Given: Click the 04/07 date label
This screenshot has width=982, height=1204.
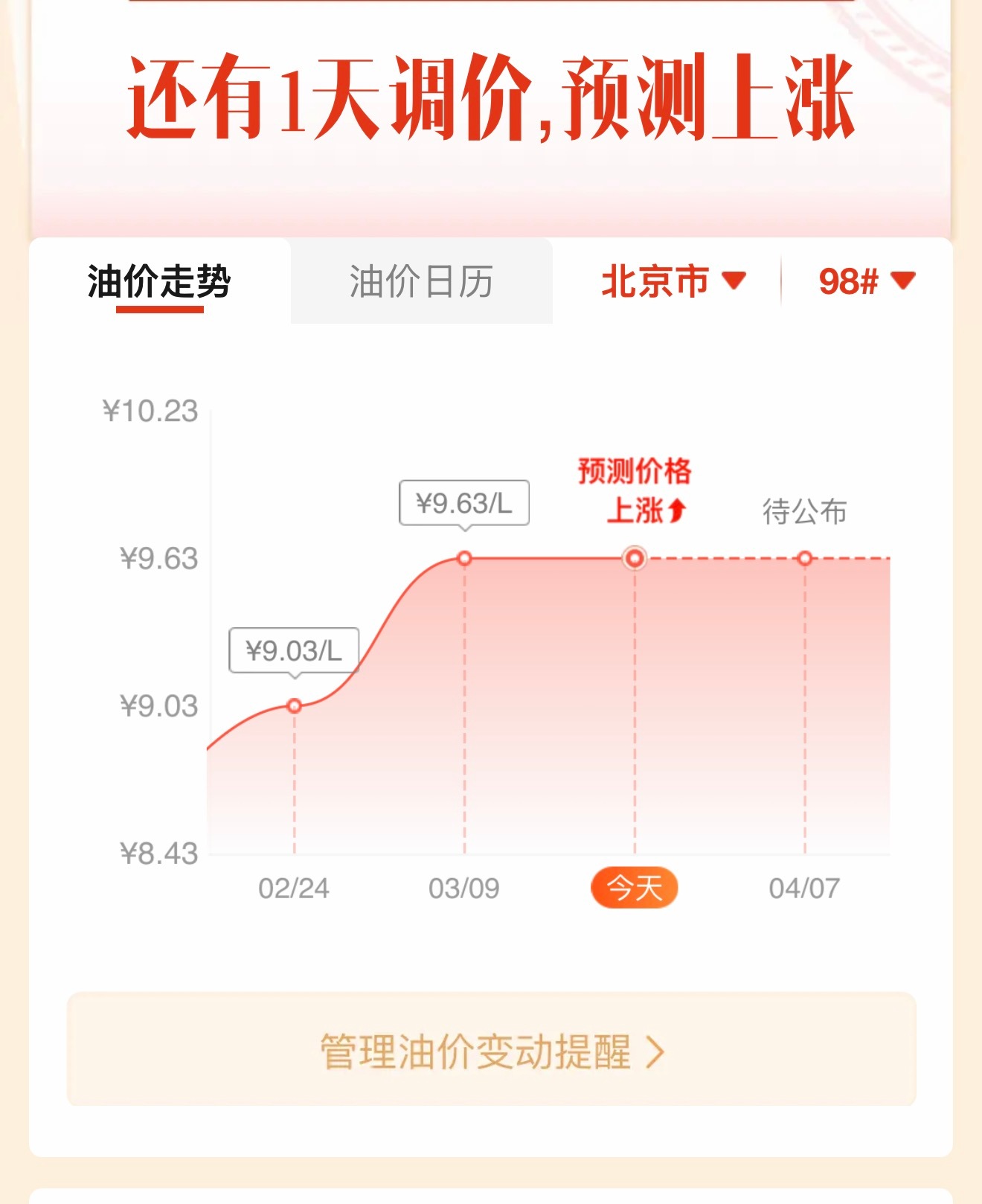Looking at the screenshot, I should 804,888.
